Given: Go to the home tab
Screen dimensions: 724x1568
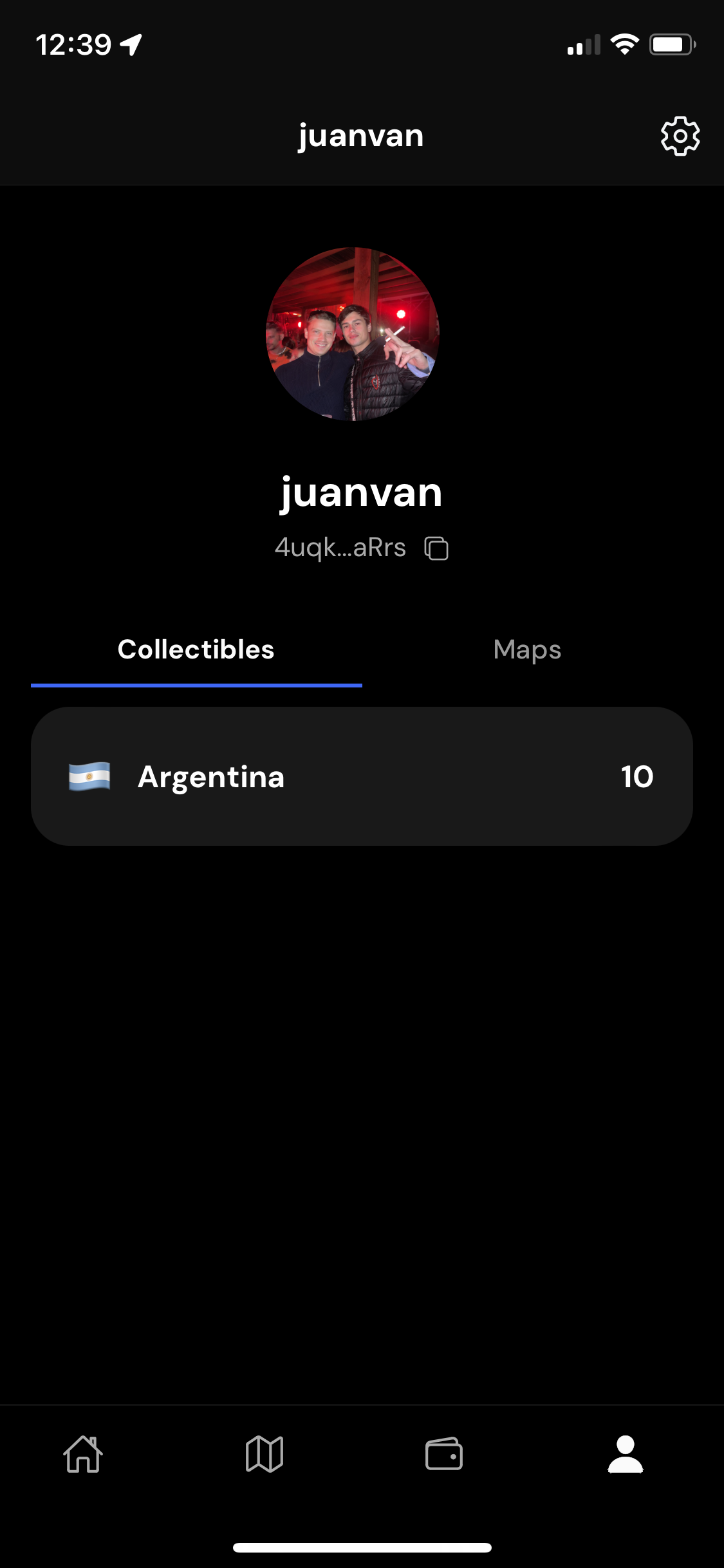Looking at the screenshot, I should pyautogui.click(x=83, y=1454).
